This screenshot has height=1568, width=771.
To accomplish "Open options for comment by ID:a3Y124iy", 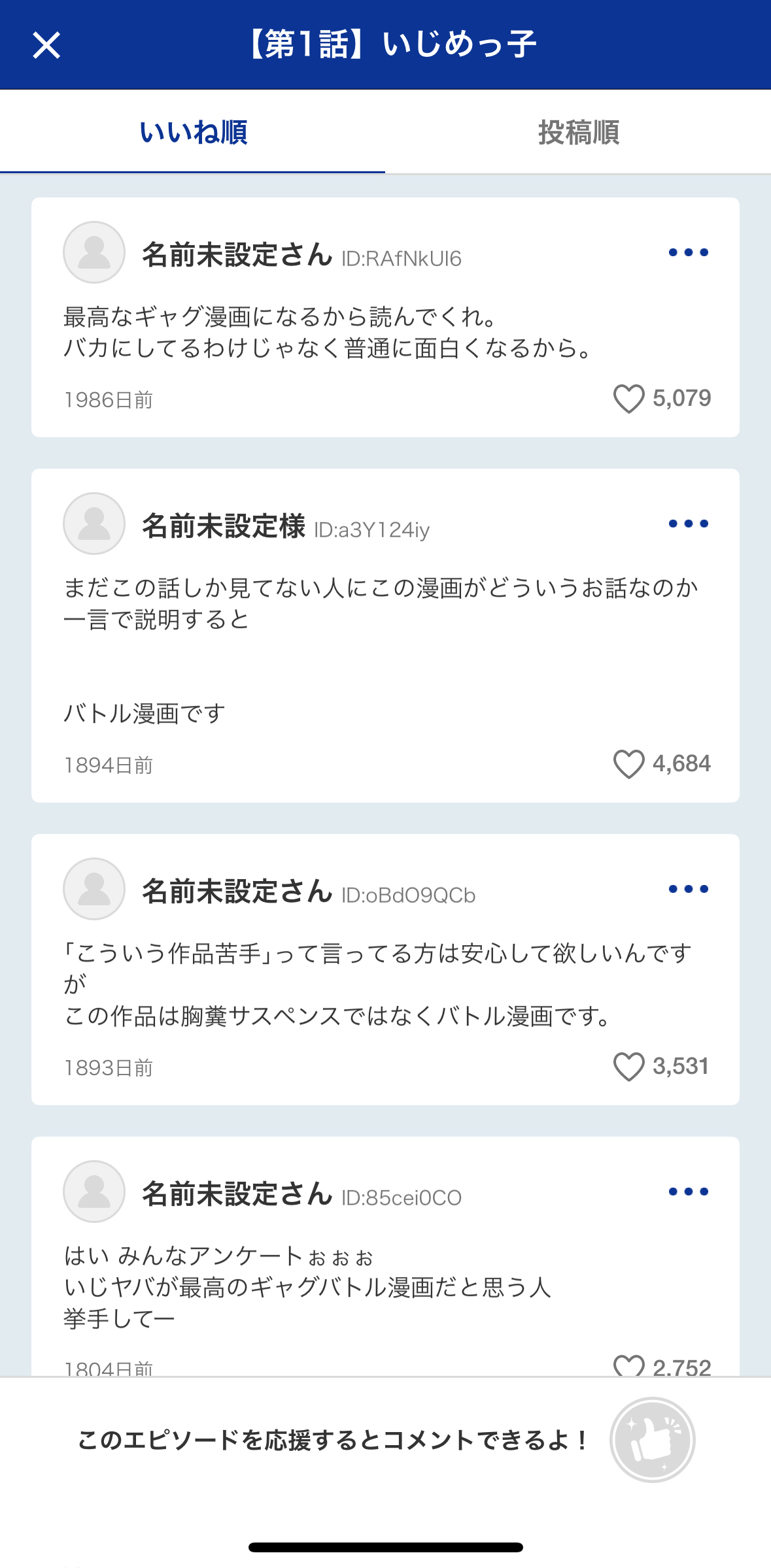I will coord(688,524).
